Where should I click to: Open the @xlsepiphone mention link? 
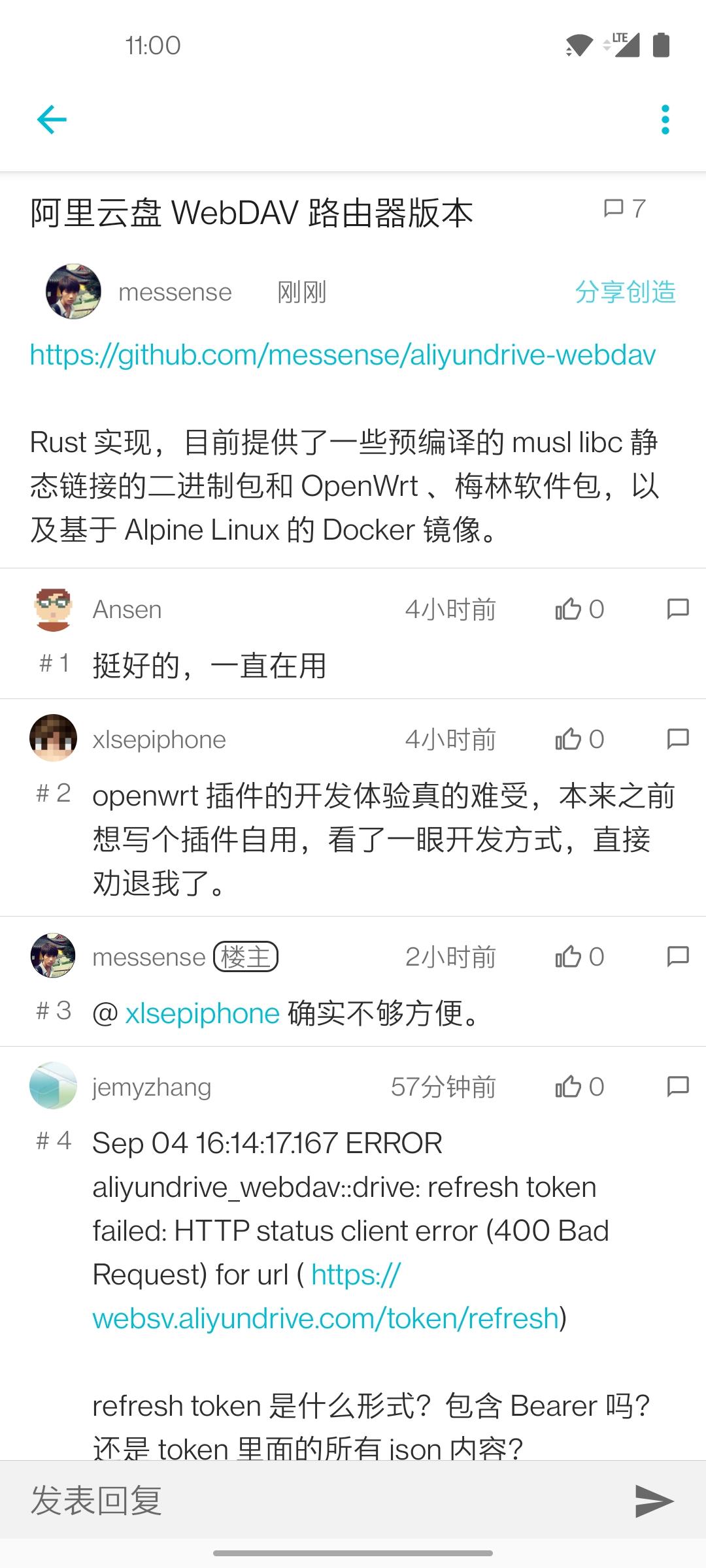[x=202, y=1013]
